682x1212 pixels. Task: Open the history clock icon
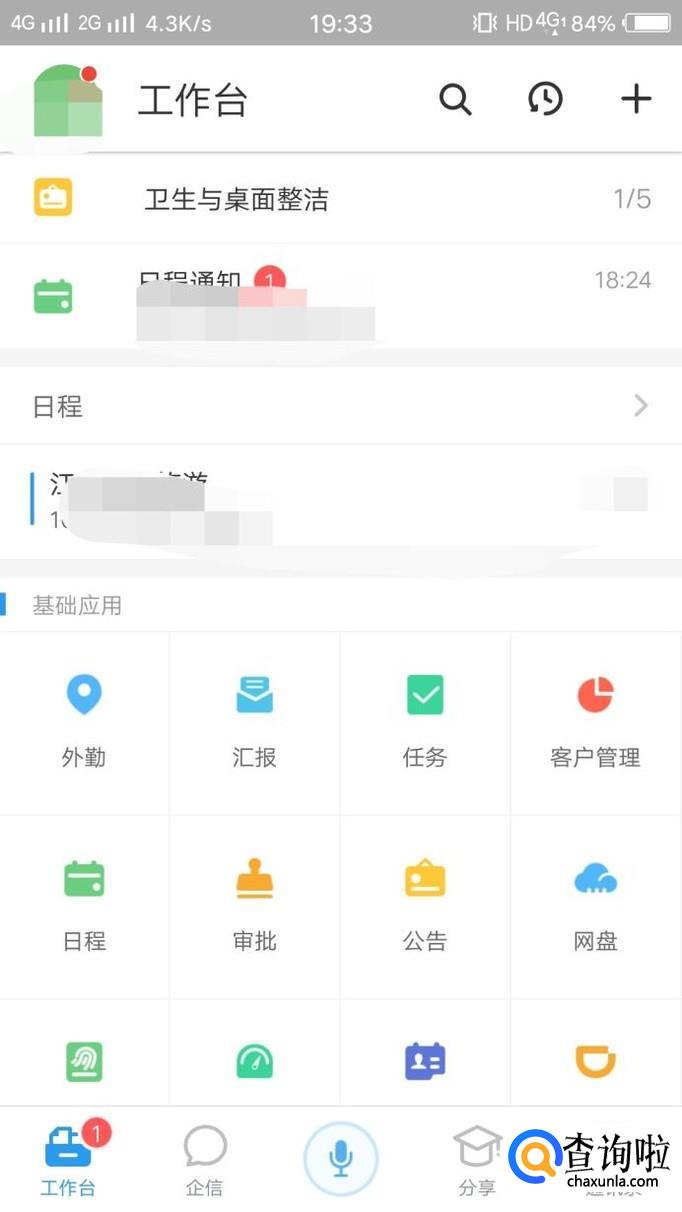pyautogui.click(x=545, y=99)
